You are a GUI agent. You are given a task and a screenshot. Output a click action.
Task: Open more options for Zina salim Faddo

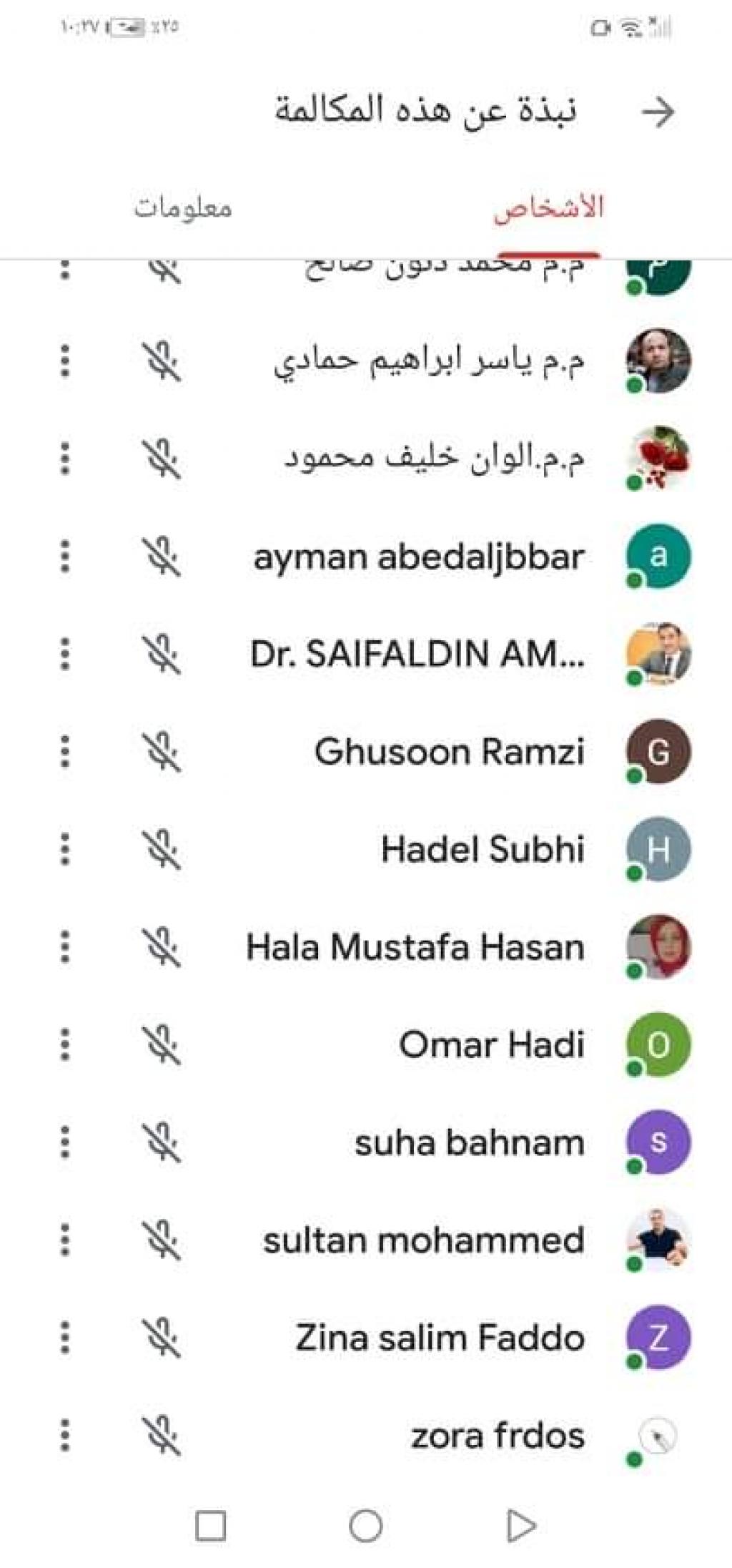65,1338
